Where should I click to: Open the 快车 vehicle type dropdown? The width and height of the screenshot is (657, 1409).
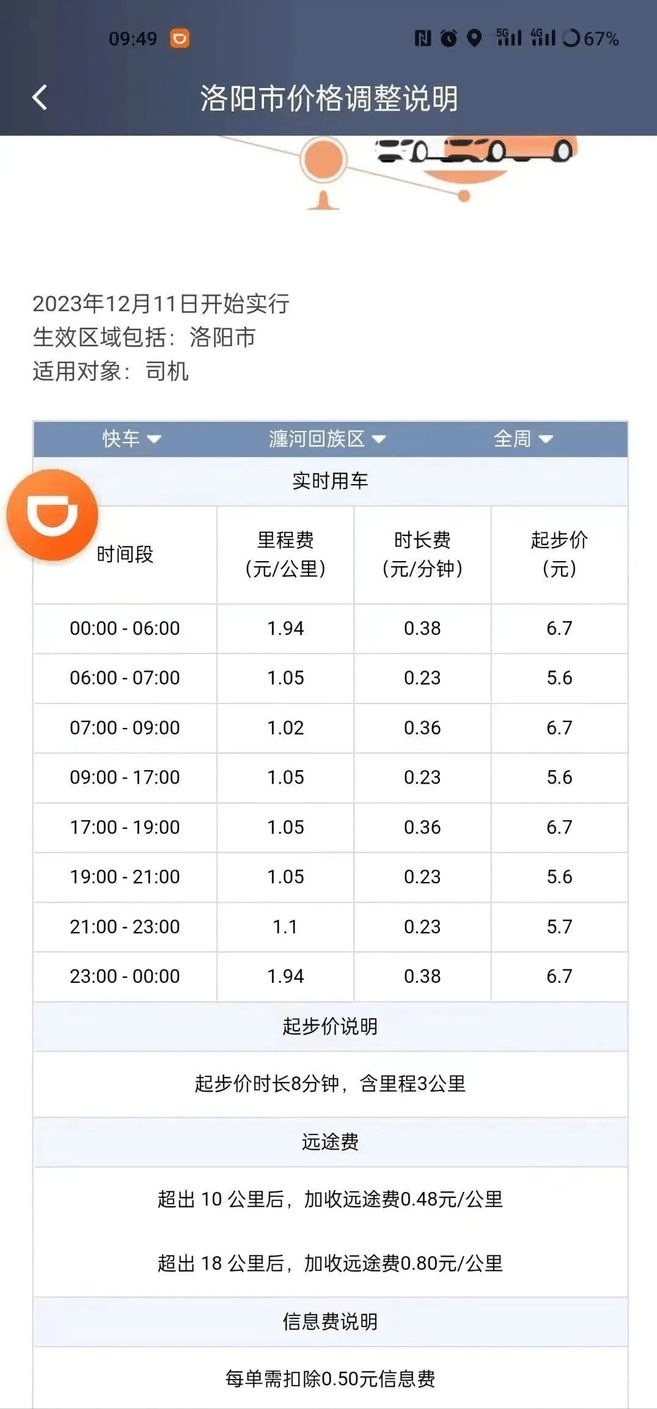click(x=132, y=439)
